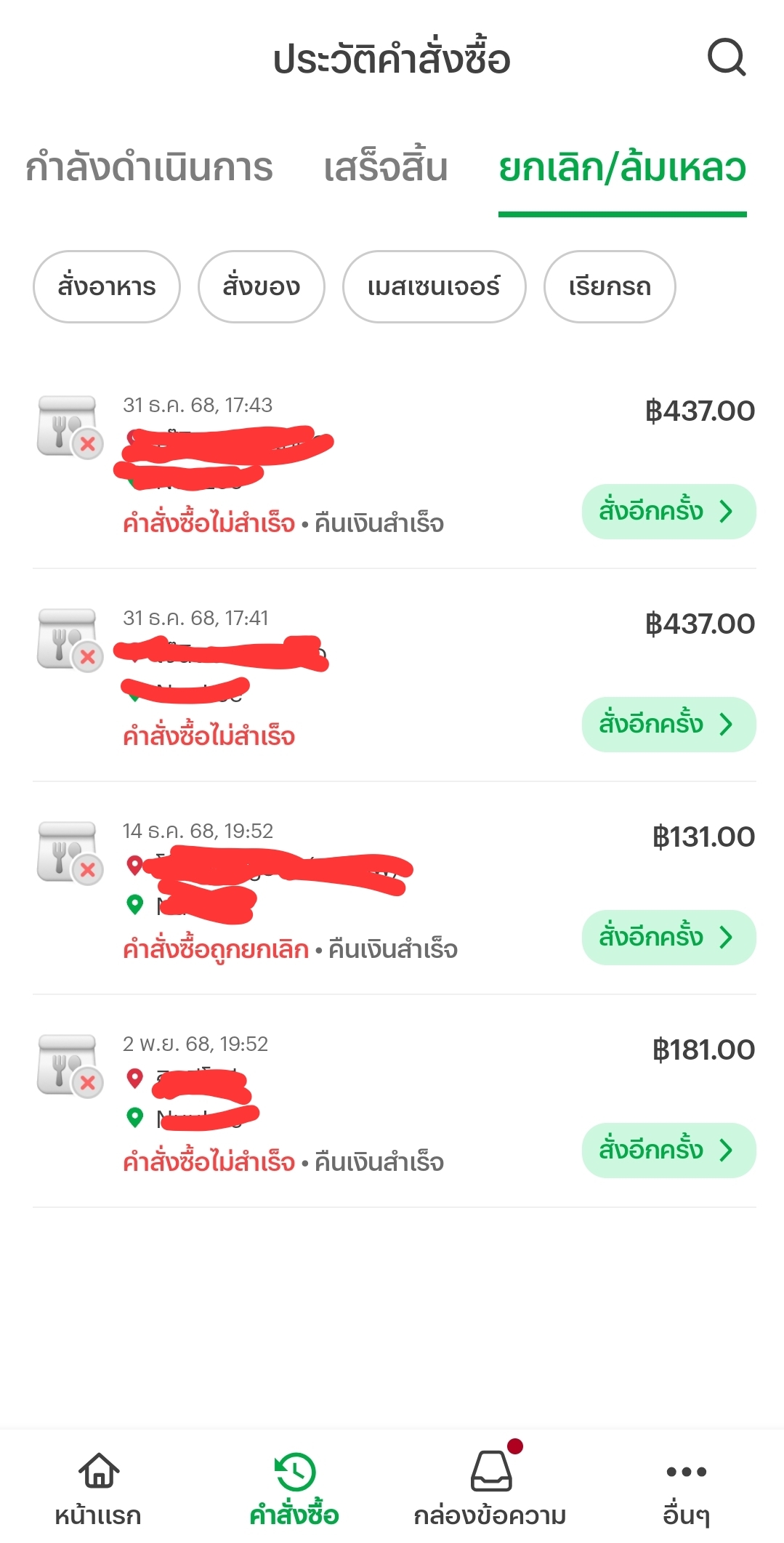Open the search icon in the header
Viewport: 784px width, 1543px height.
coord(727,57)
